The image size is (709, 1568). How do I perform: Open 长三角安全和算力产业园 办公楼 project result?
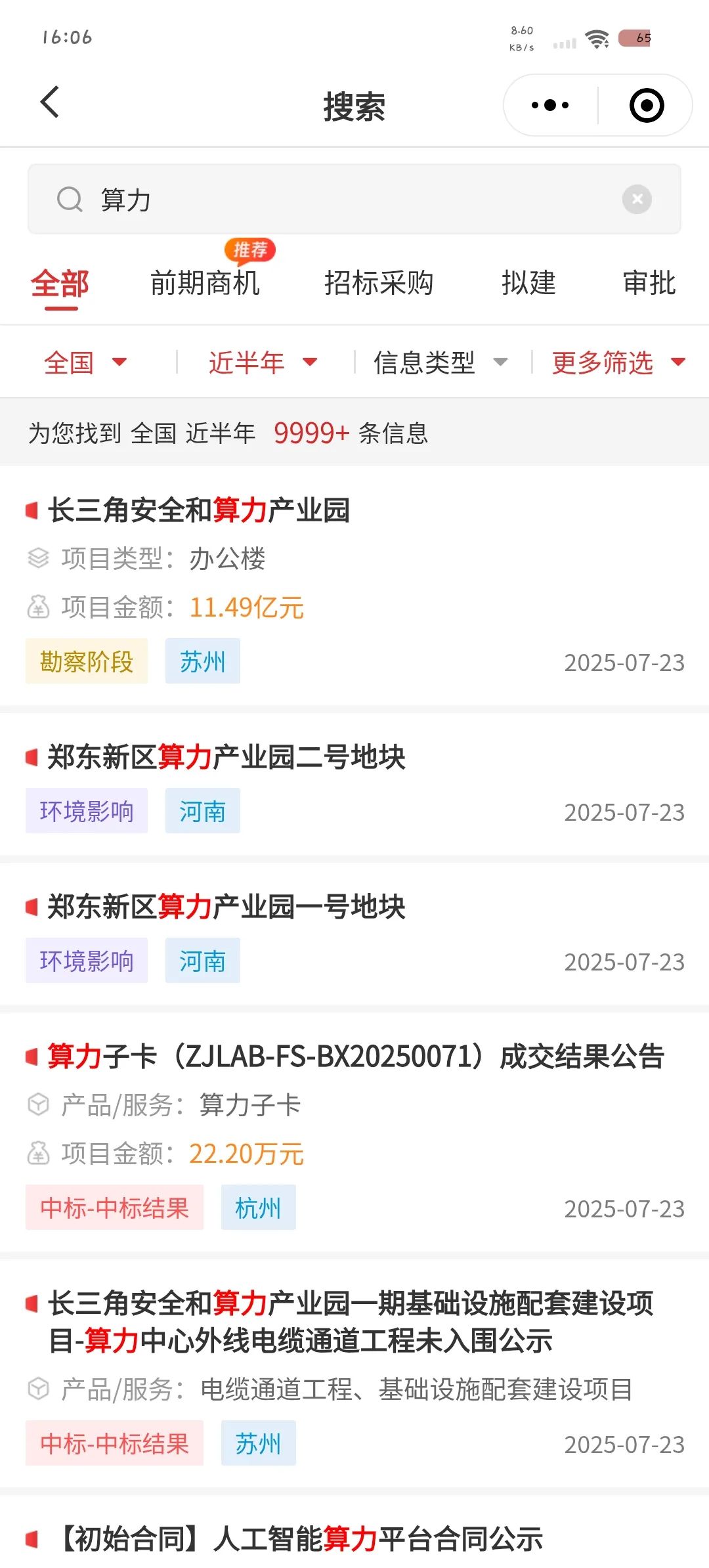click(354, 586)
